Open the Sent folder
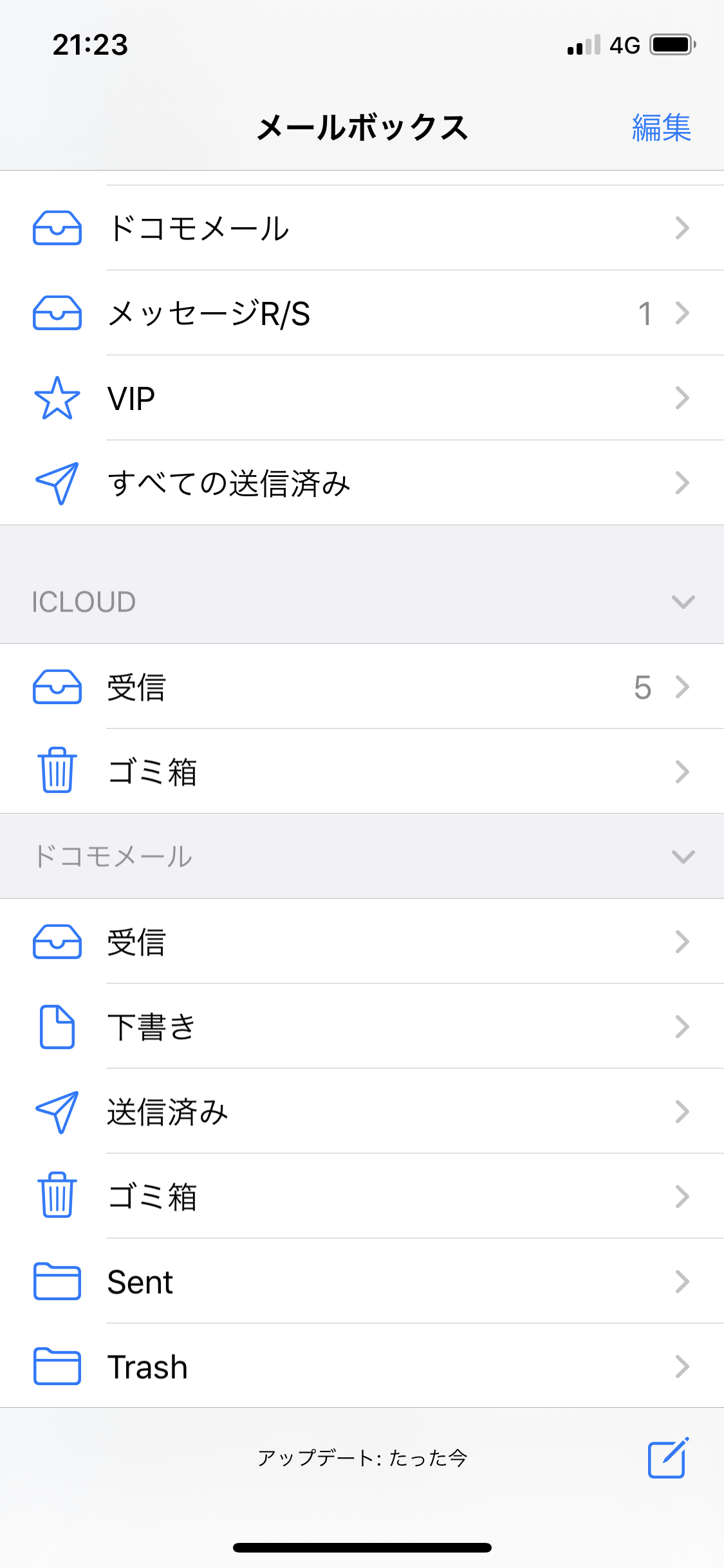724x1568 pixels. point(362,1282)
